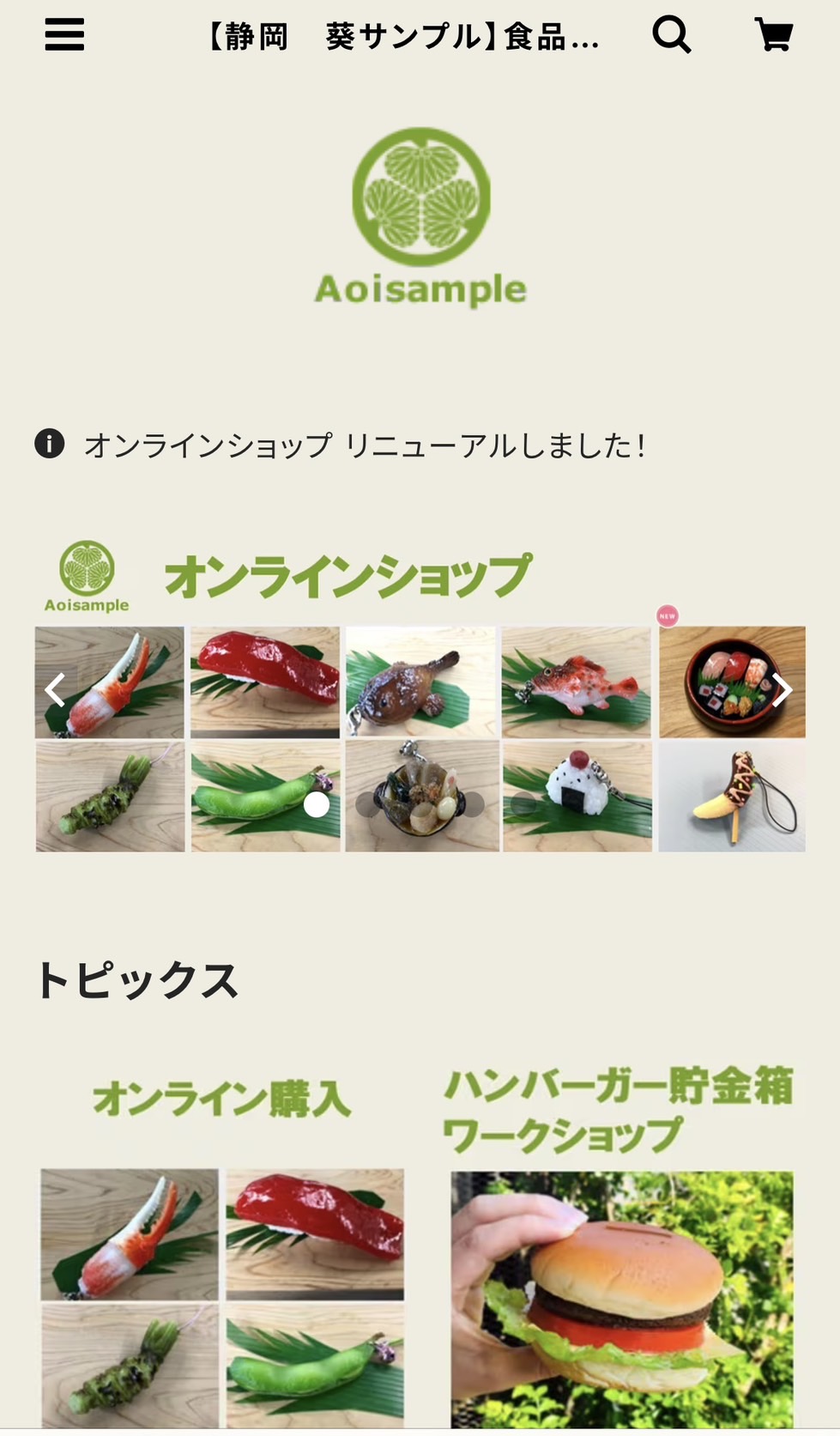Read the オンラインショップ リニューアル notice
This screenshot has width=840, height=1436.
tap(365, 445)
